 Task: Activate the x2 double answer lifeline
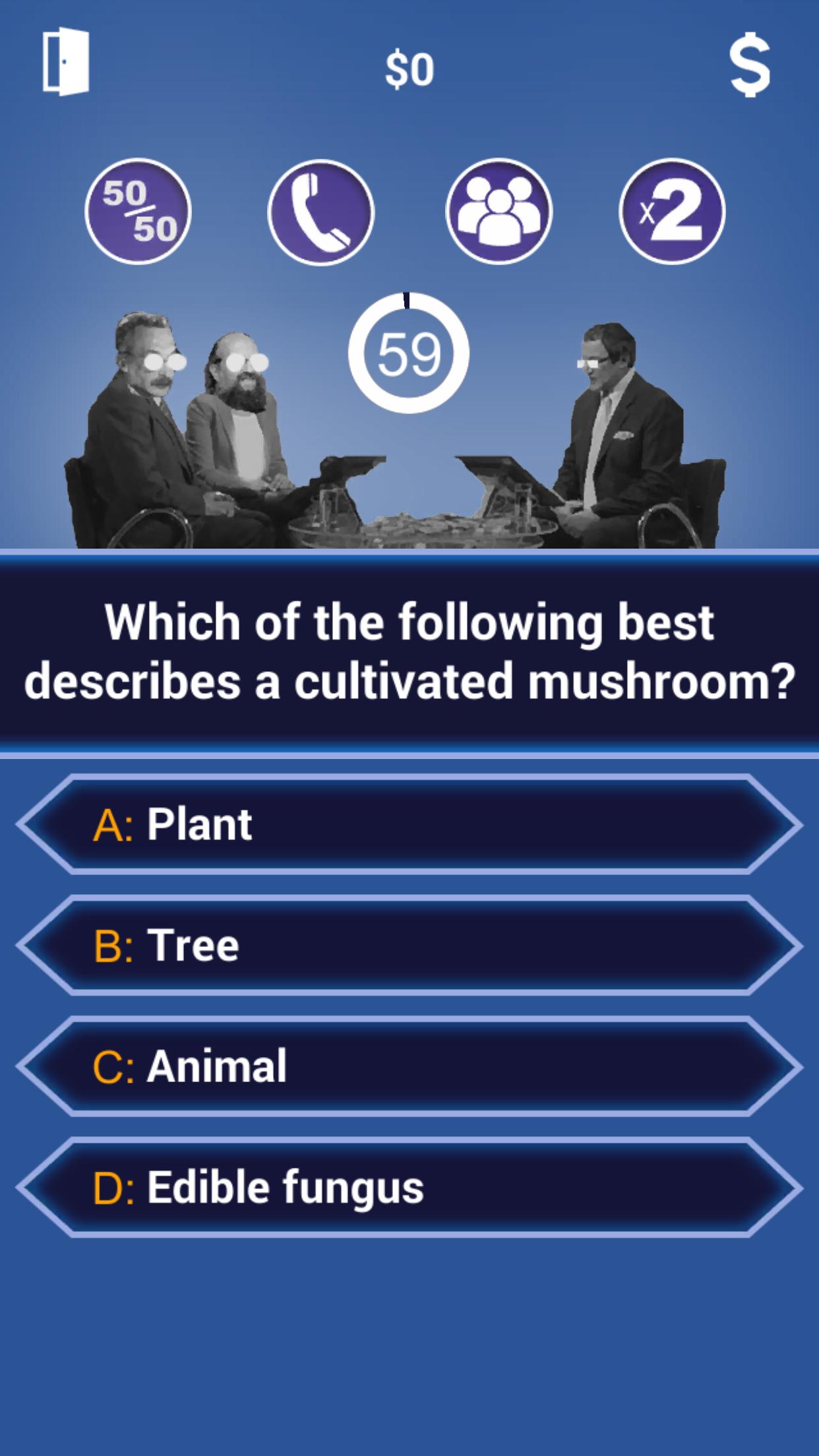coord(672,212)
